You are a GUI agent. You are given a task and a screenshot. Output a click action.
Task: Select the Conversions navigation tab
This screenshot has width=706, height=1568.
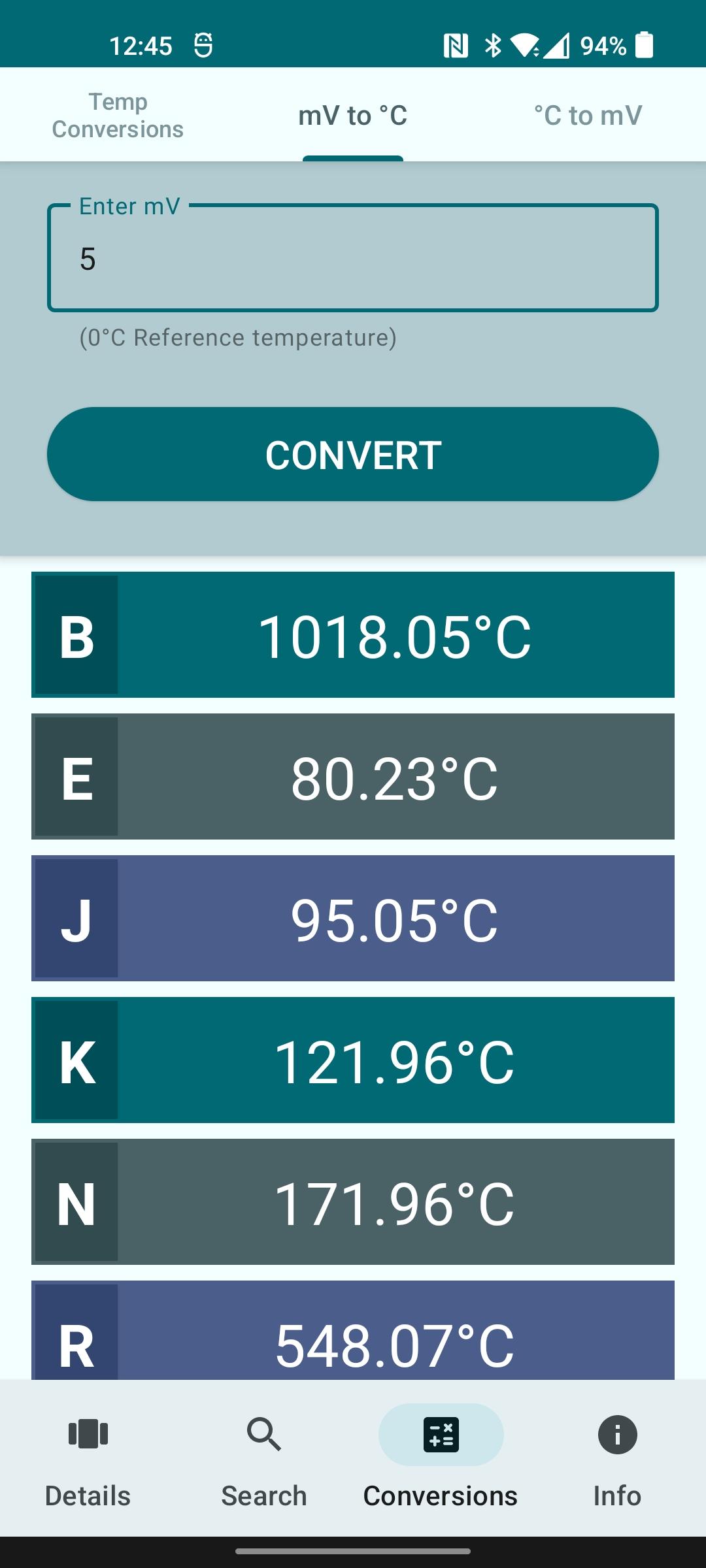[441, 1458]
